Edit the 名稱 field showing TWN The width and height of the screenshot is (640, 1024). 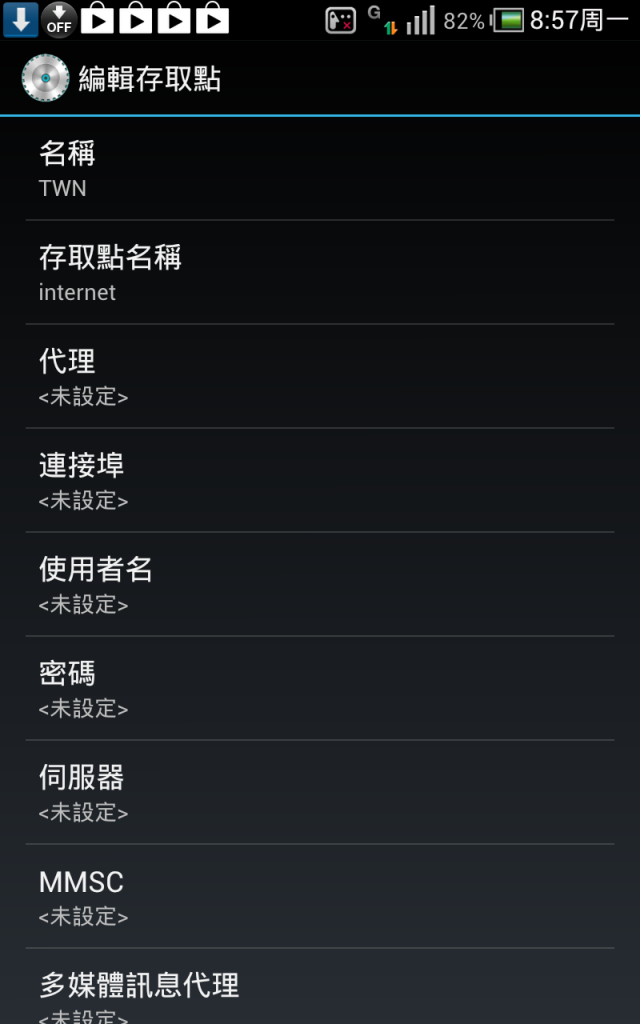[x=320, y=169]
